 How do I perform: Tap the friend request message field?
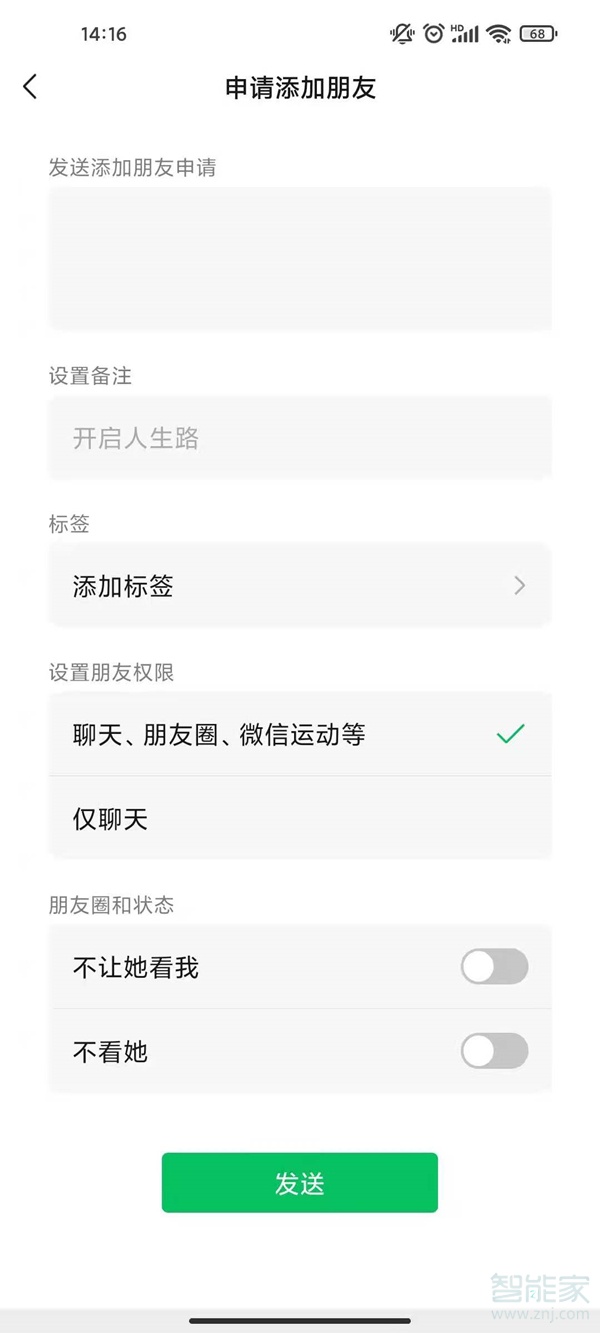point(299,258)
